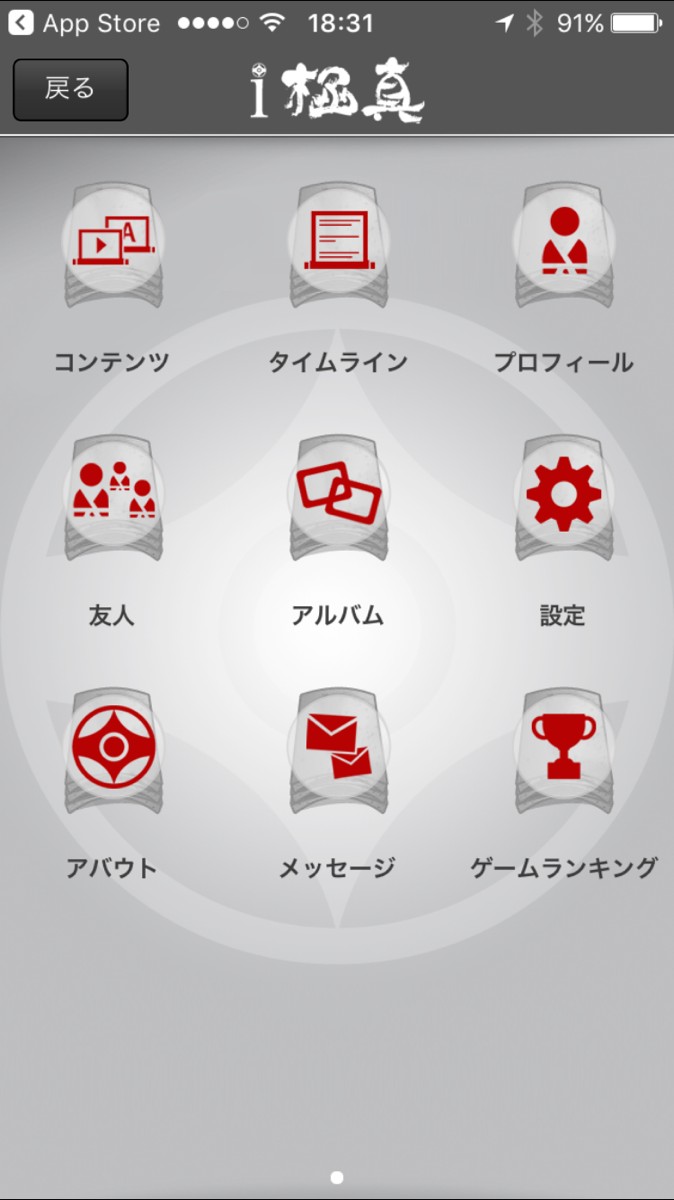The image size is (674, 1200).
Task: Check メッセージ messages
Action: [x=338, y=750]
